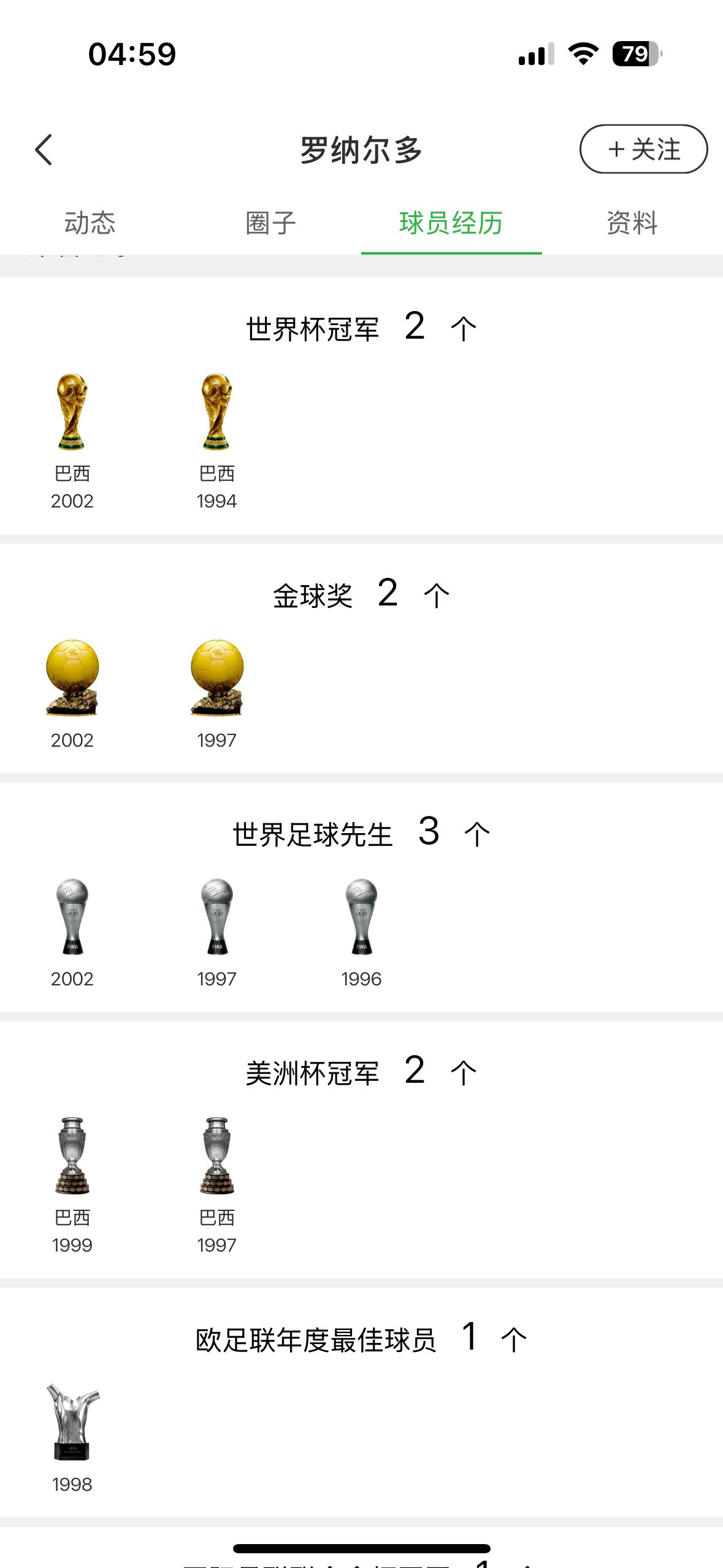Switch to the 资料 tab

coord(632,223)
